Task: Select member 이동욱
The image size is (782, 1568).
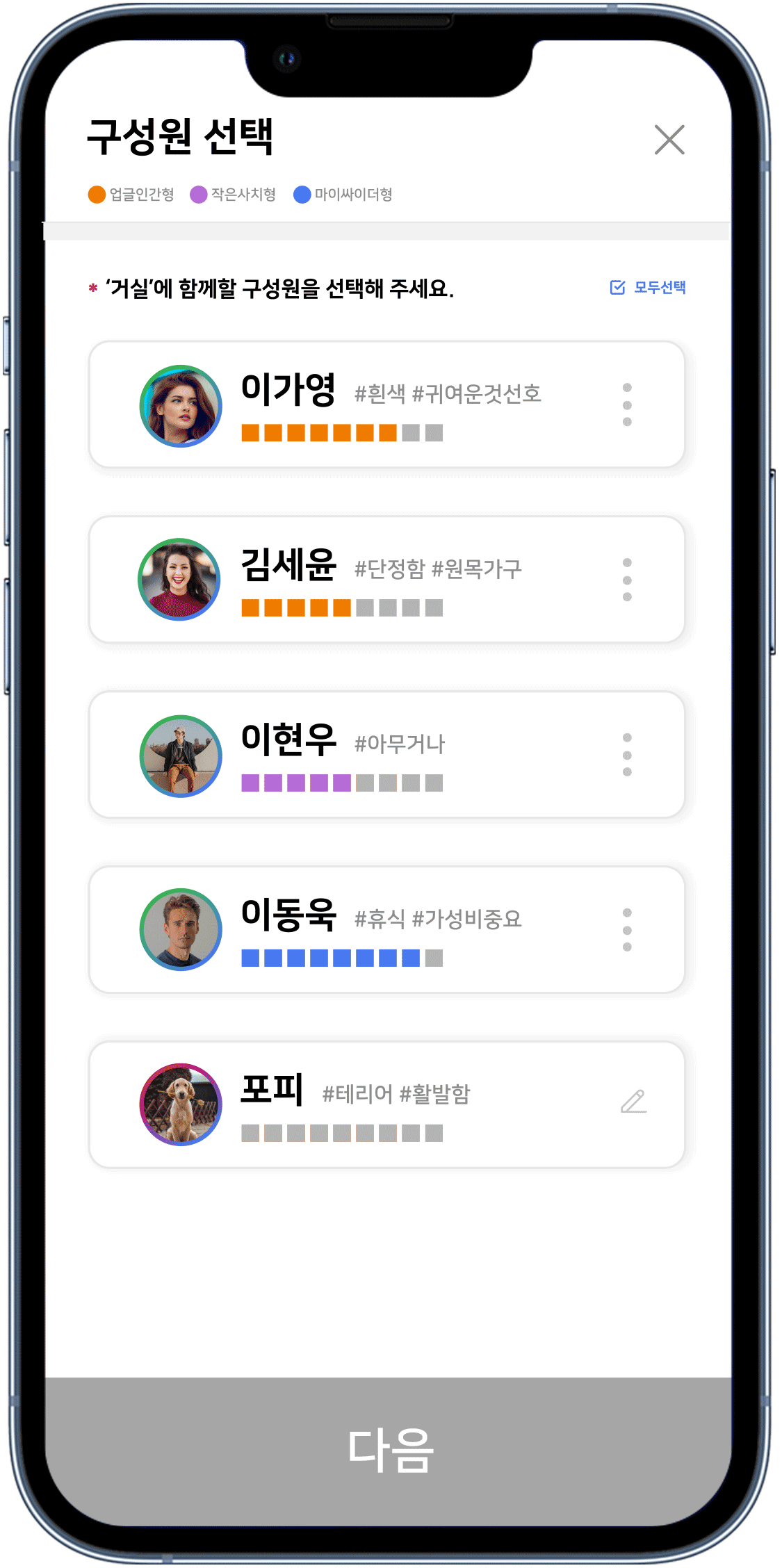Action: click(x=386, y=930)
